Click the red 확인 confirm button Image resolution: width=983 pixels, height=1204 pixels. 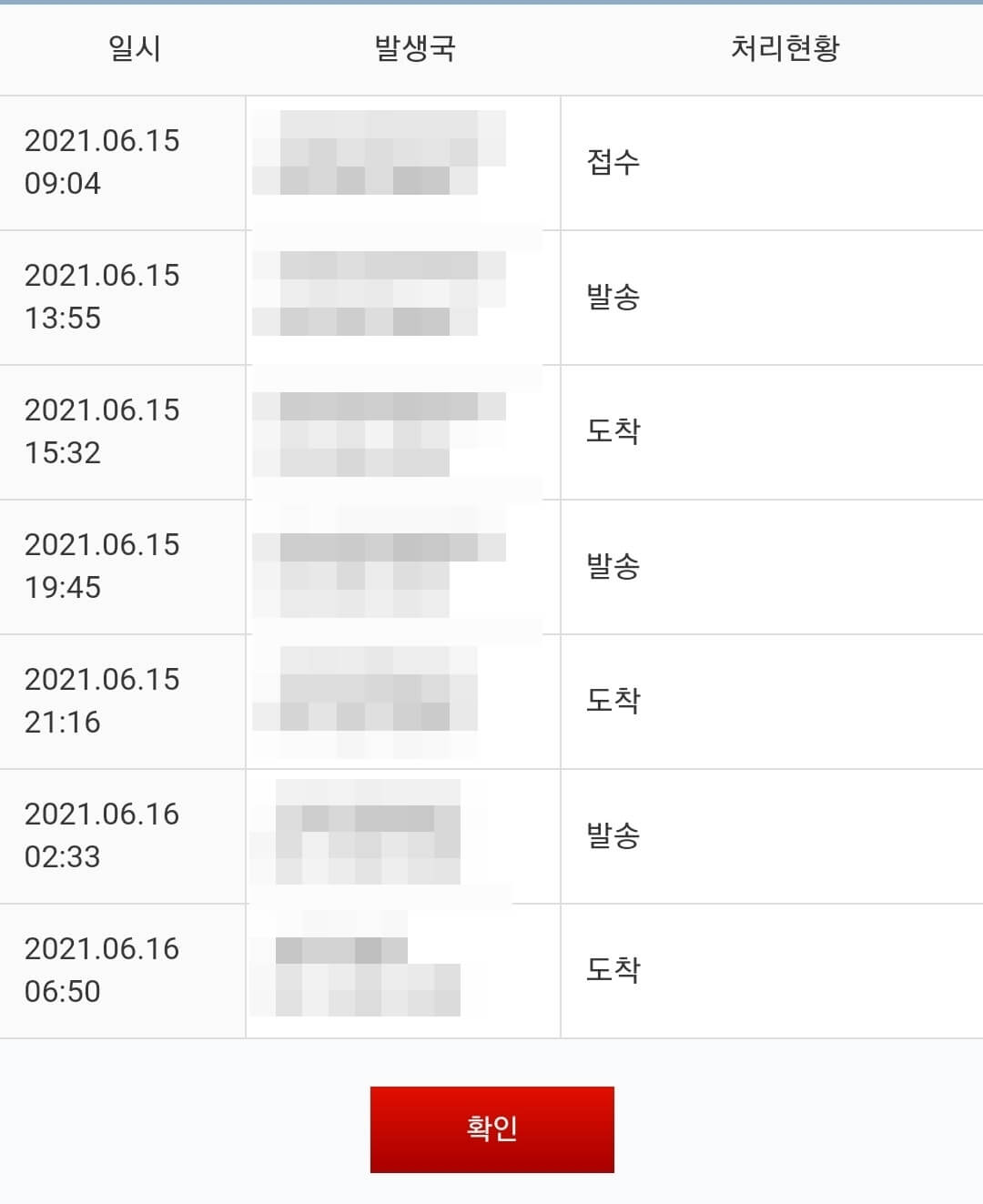coord(491,1128)
